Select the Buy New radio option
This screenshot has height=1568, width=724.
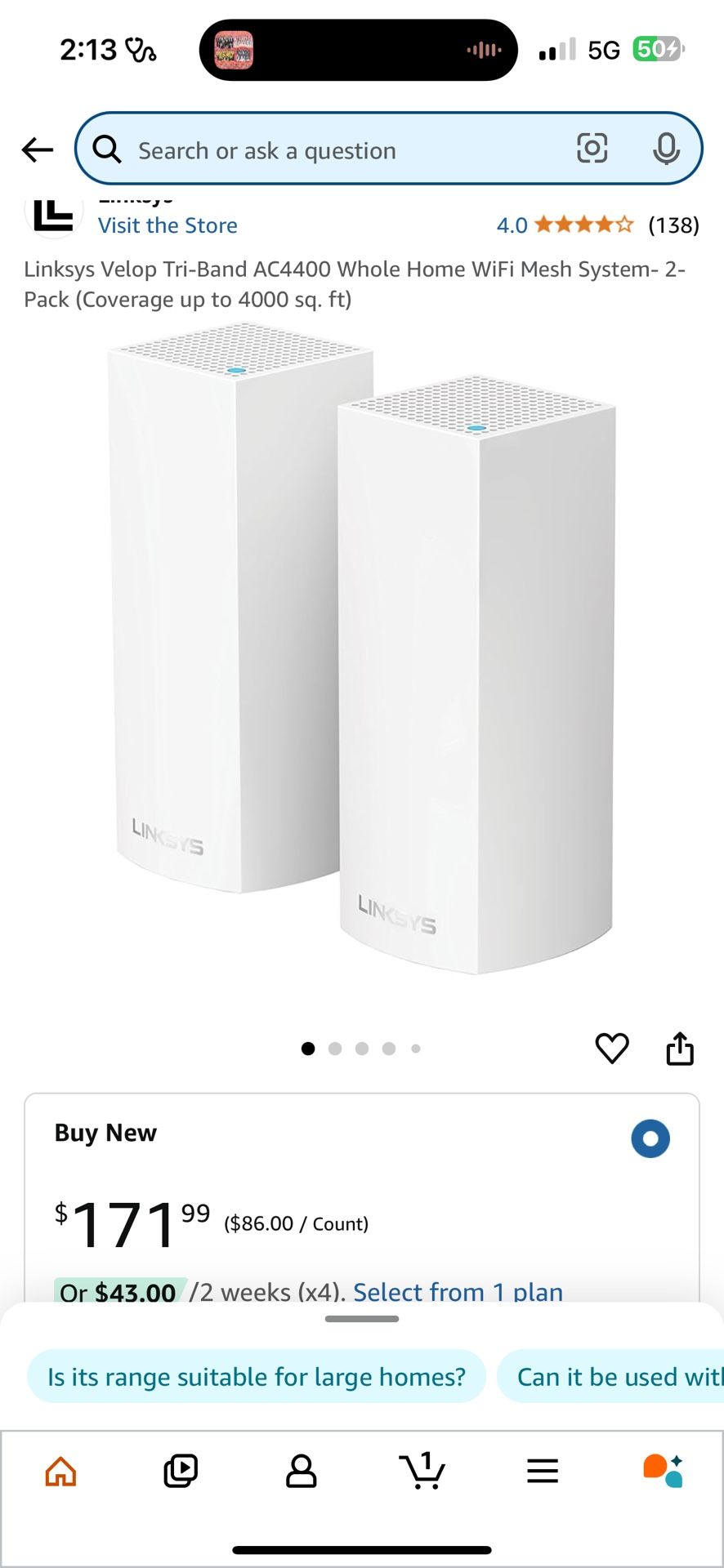650,1138
